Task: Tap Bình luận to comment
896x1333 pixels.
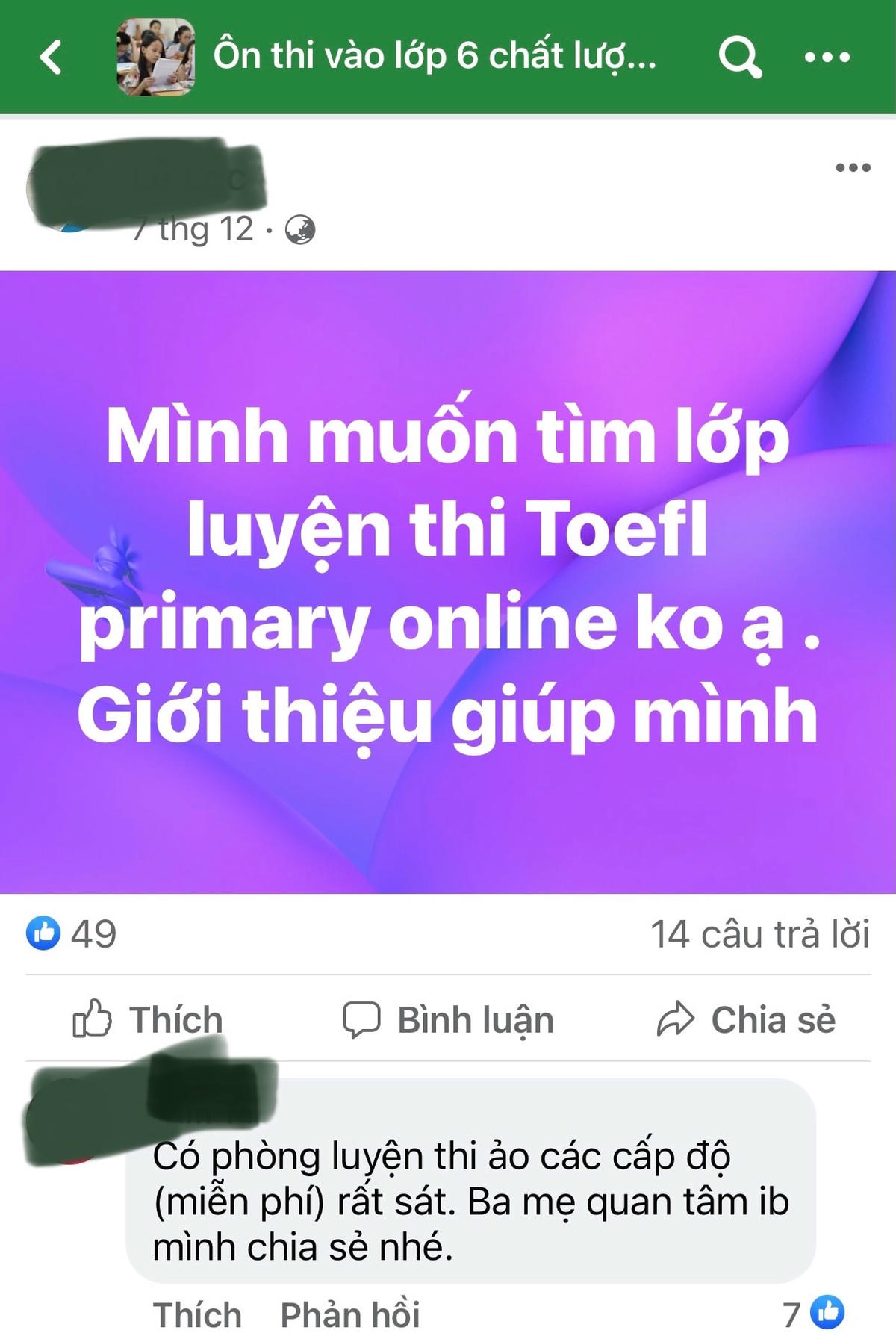Action: click(448, 1019)
